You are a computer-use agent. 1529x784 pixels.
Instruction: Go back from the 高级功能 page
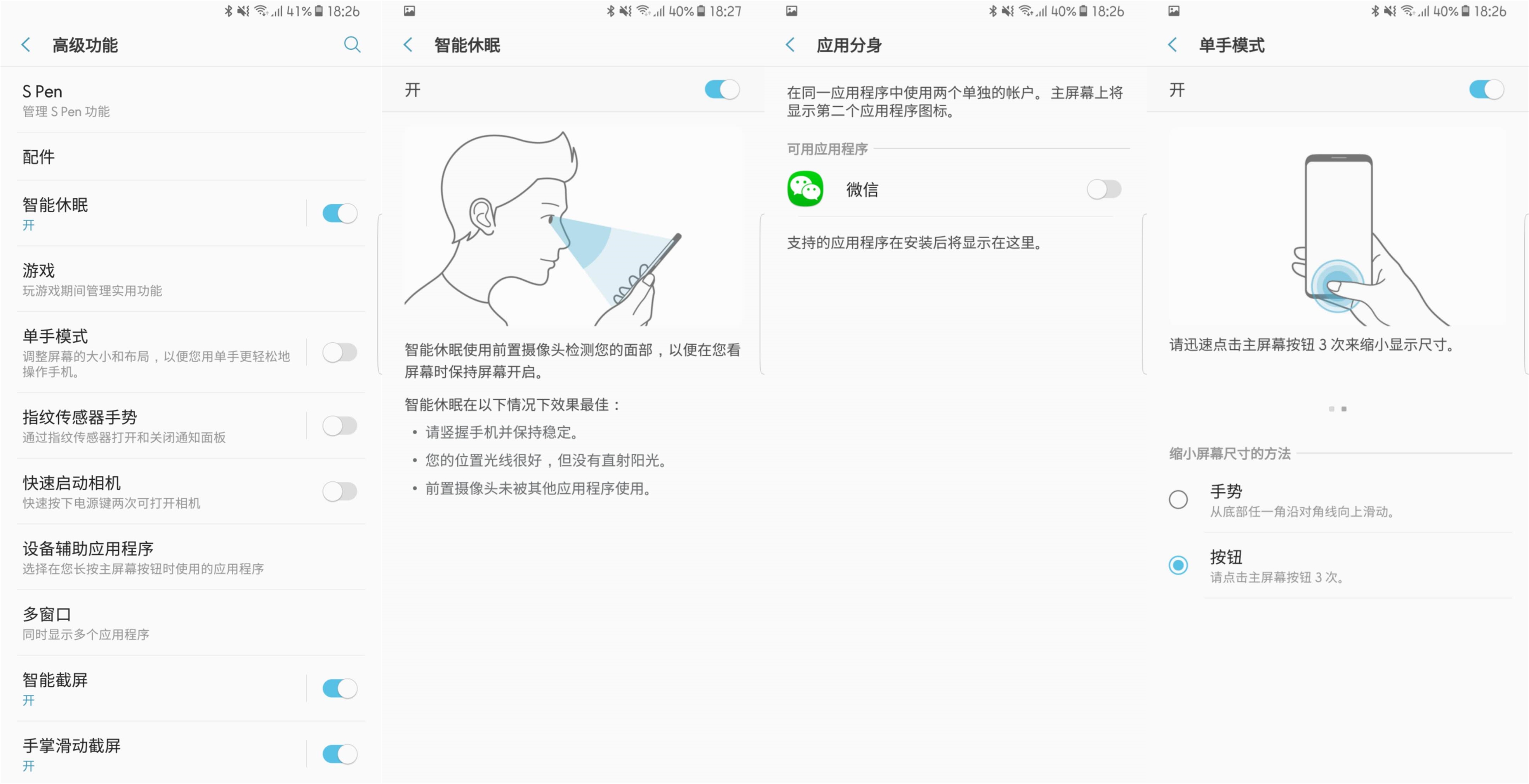pos(26,45)
